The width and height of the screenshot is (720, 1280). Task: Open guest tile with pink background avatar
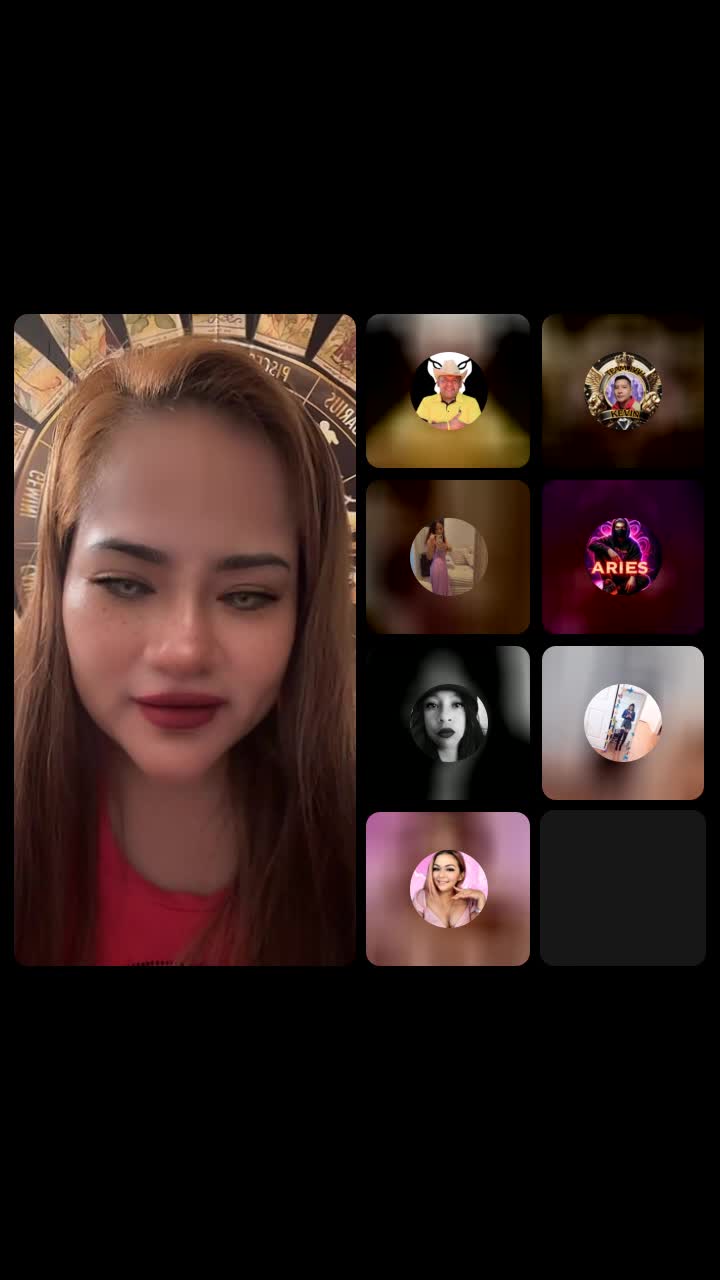448,889
